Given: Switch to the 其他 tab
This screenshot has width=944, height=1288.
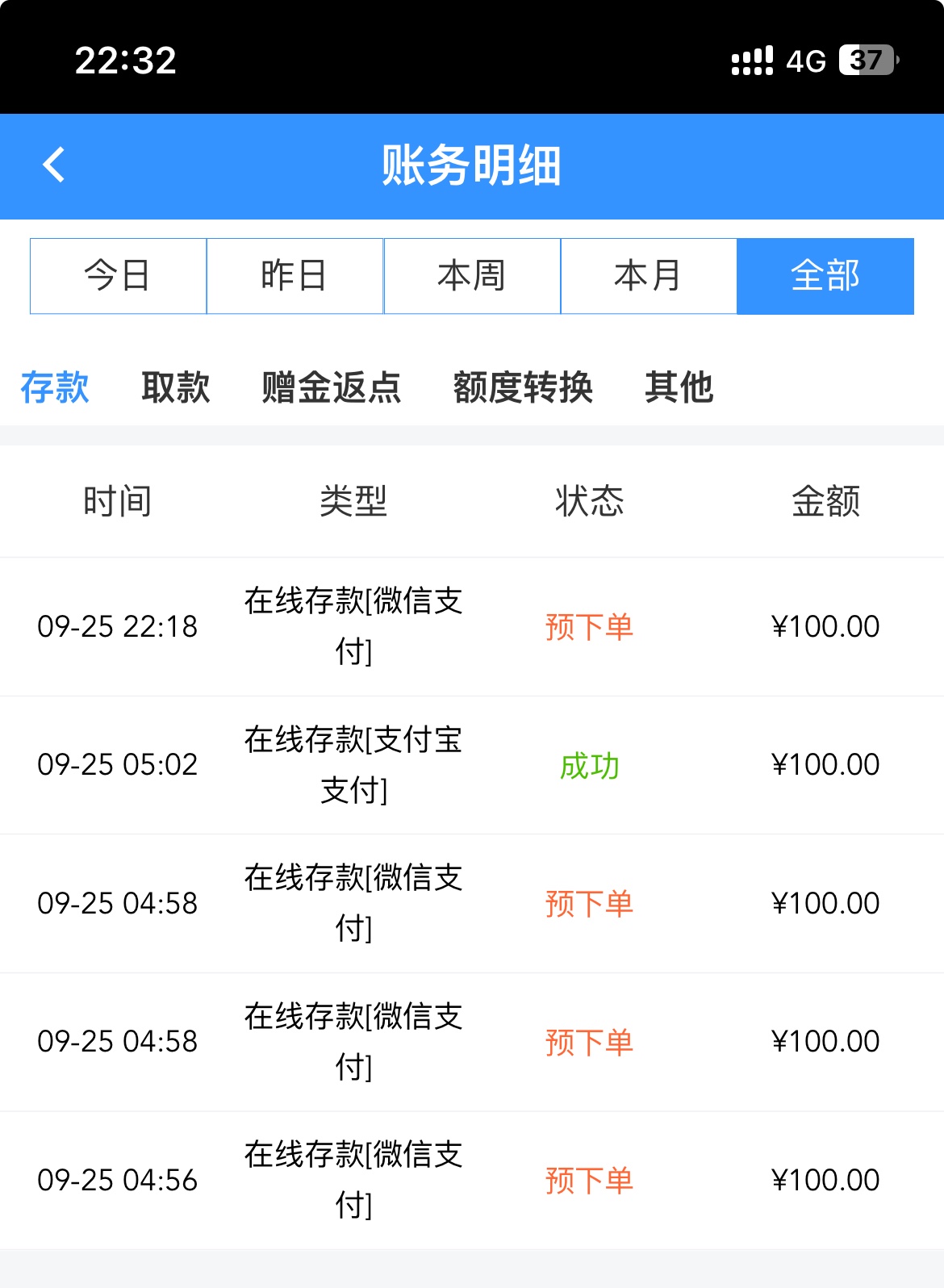Looking at the screenshot, I should coord(679,387).
